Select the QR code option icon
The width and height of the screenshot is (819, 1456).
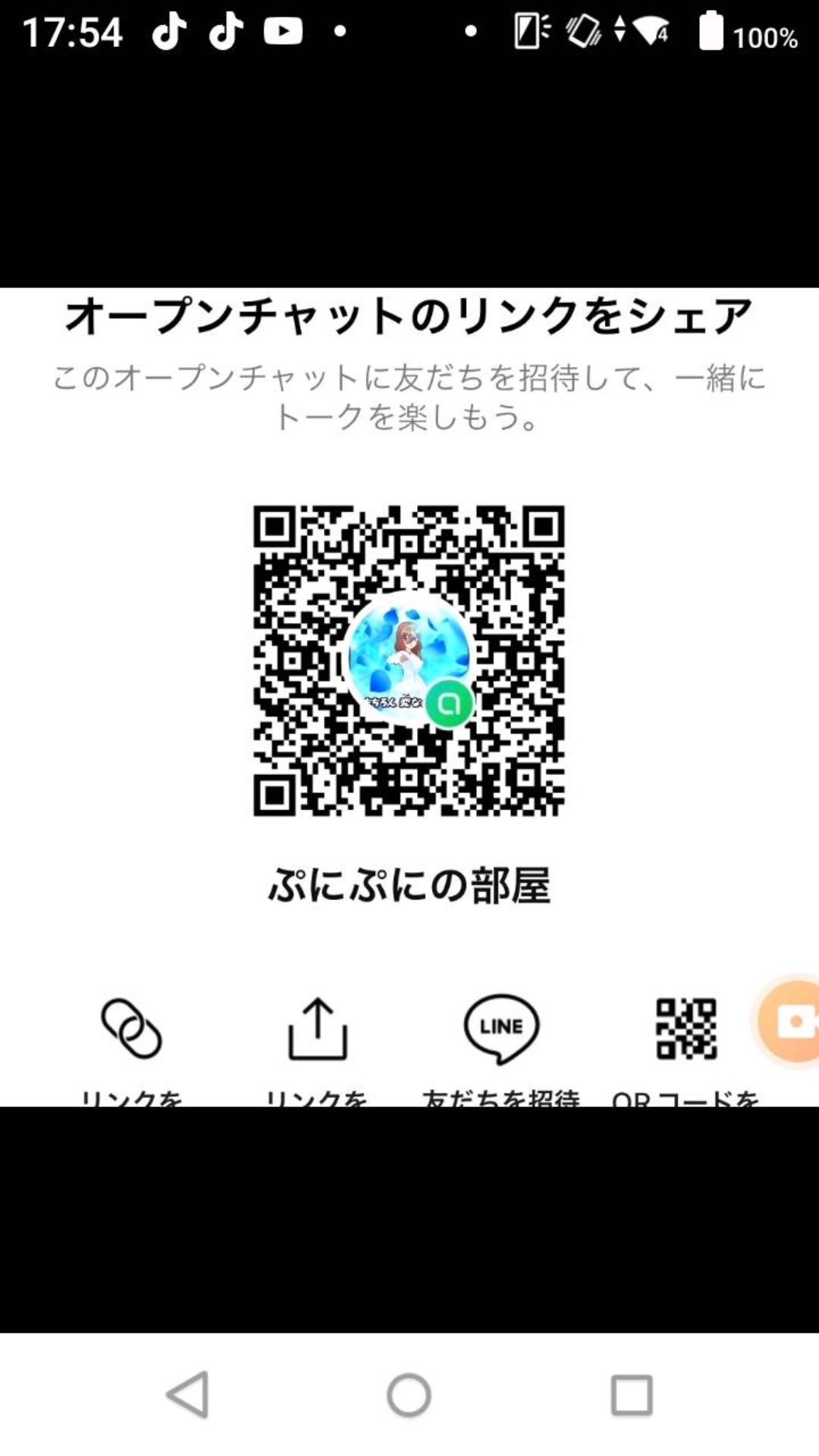pos(686,1028)
